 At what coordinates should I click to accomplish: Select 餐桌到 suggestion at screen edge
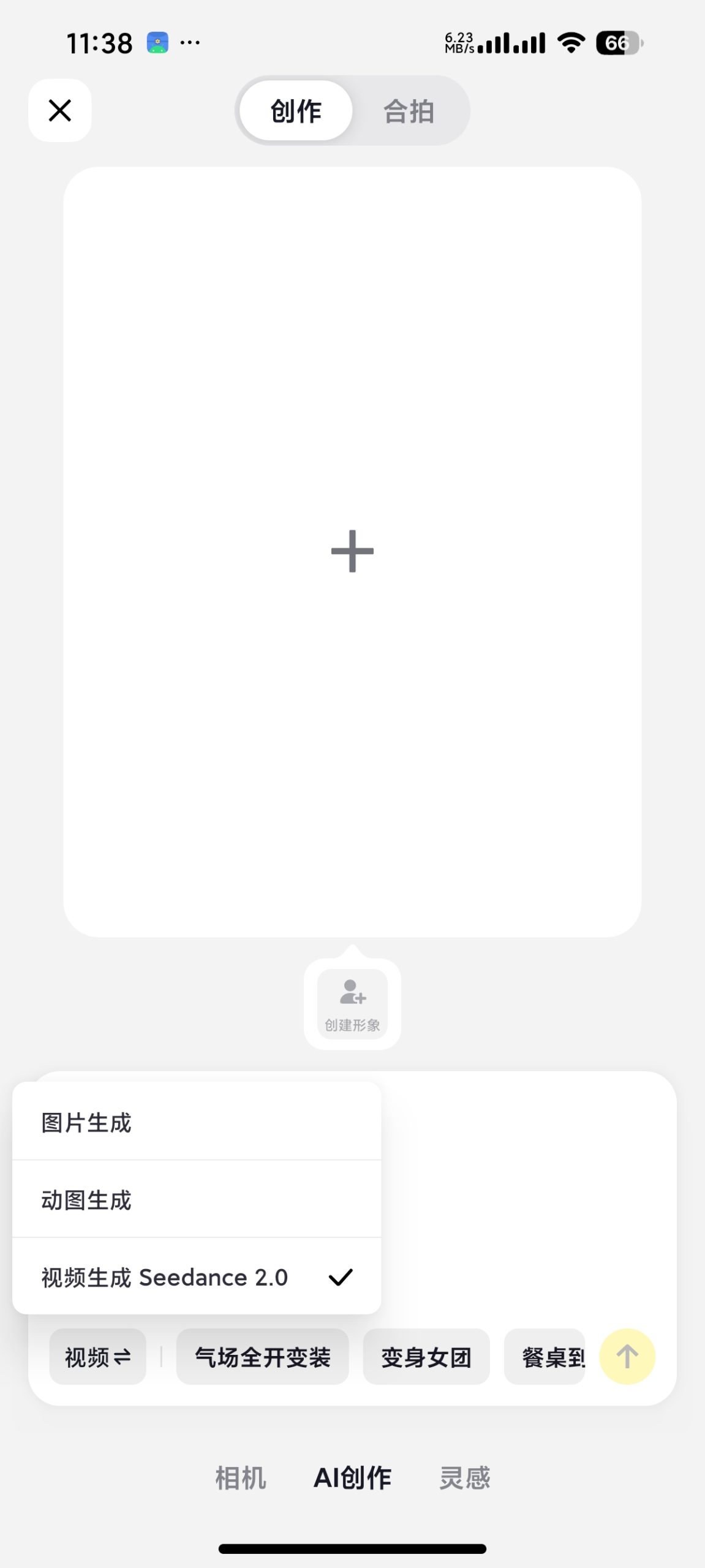[x=545, y=1357]
